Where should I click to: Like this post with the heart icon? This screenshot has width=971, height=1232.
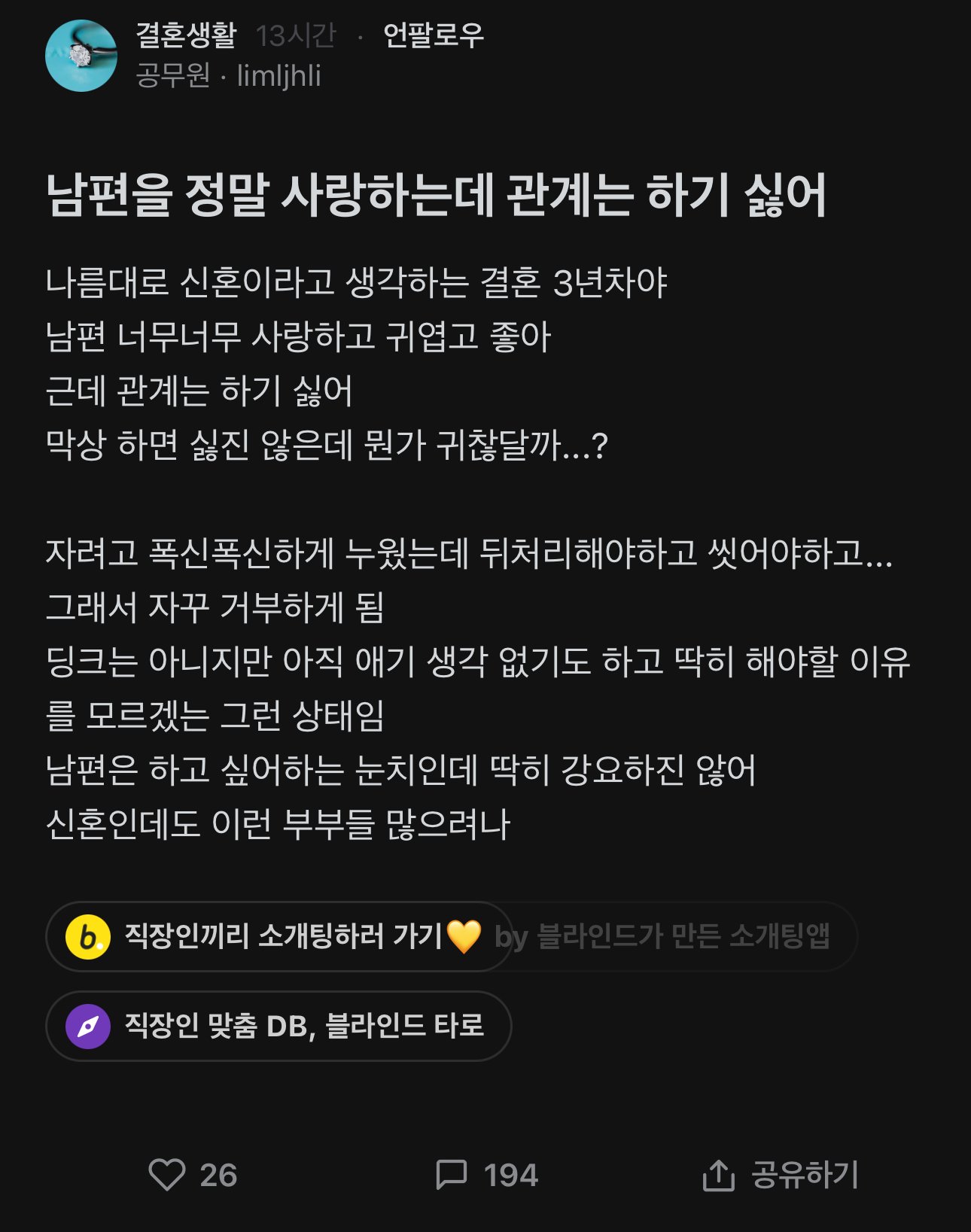[167, 1175]
